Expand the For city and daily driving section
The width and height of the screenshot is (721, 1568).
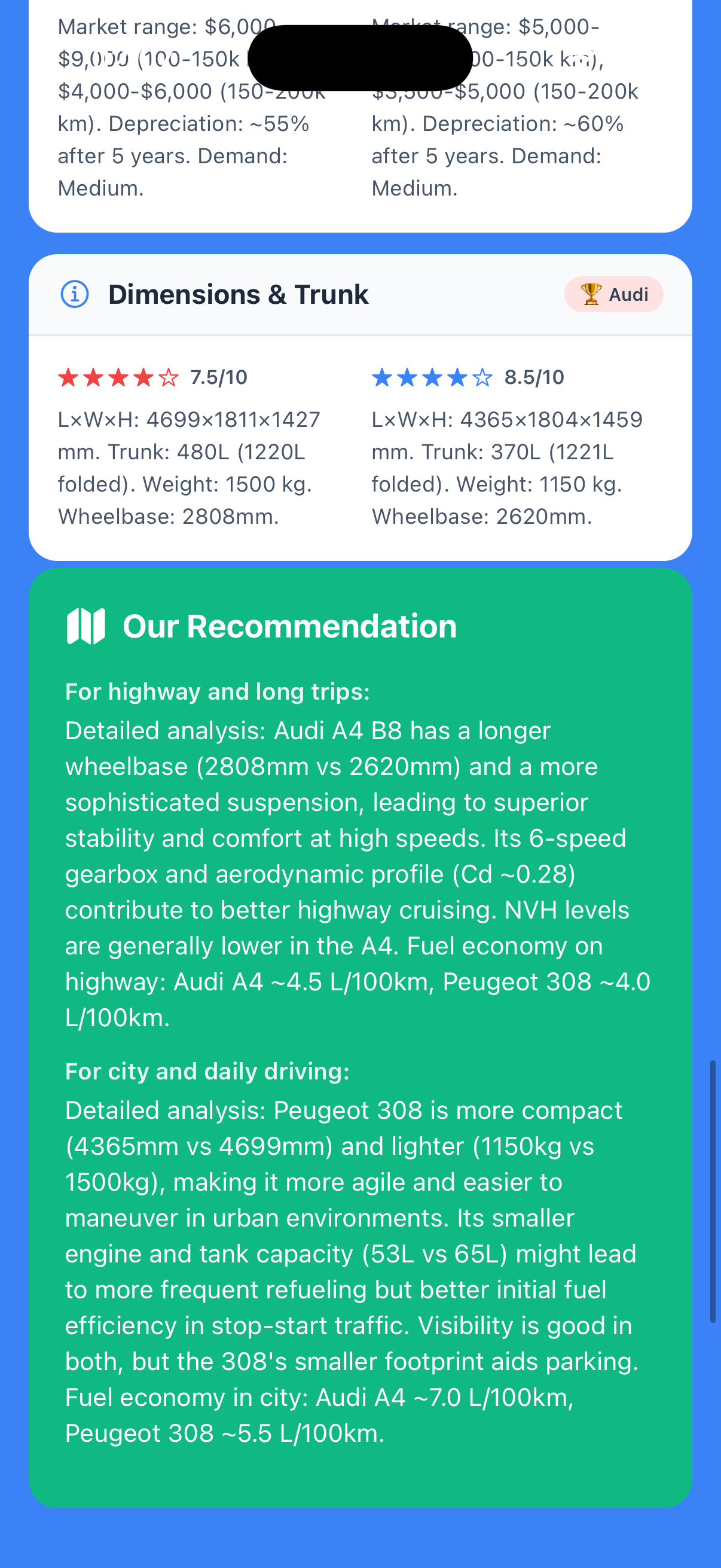pos(207,1070)
